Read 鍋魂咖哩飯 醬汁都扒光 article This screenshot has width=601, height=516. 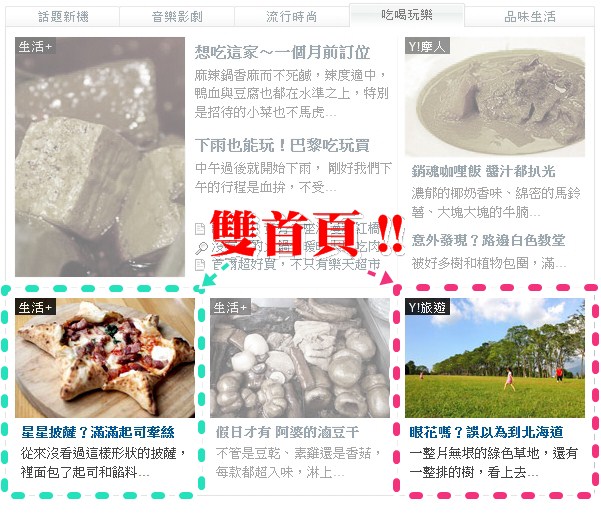[x=483, y=171]
